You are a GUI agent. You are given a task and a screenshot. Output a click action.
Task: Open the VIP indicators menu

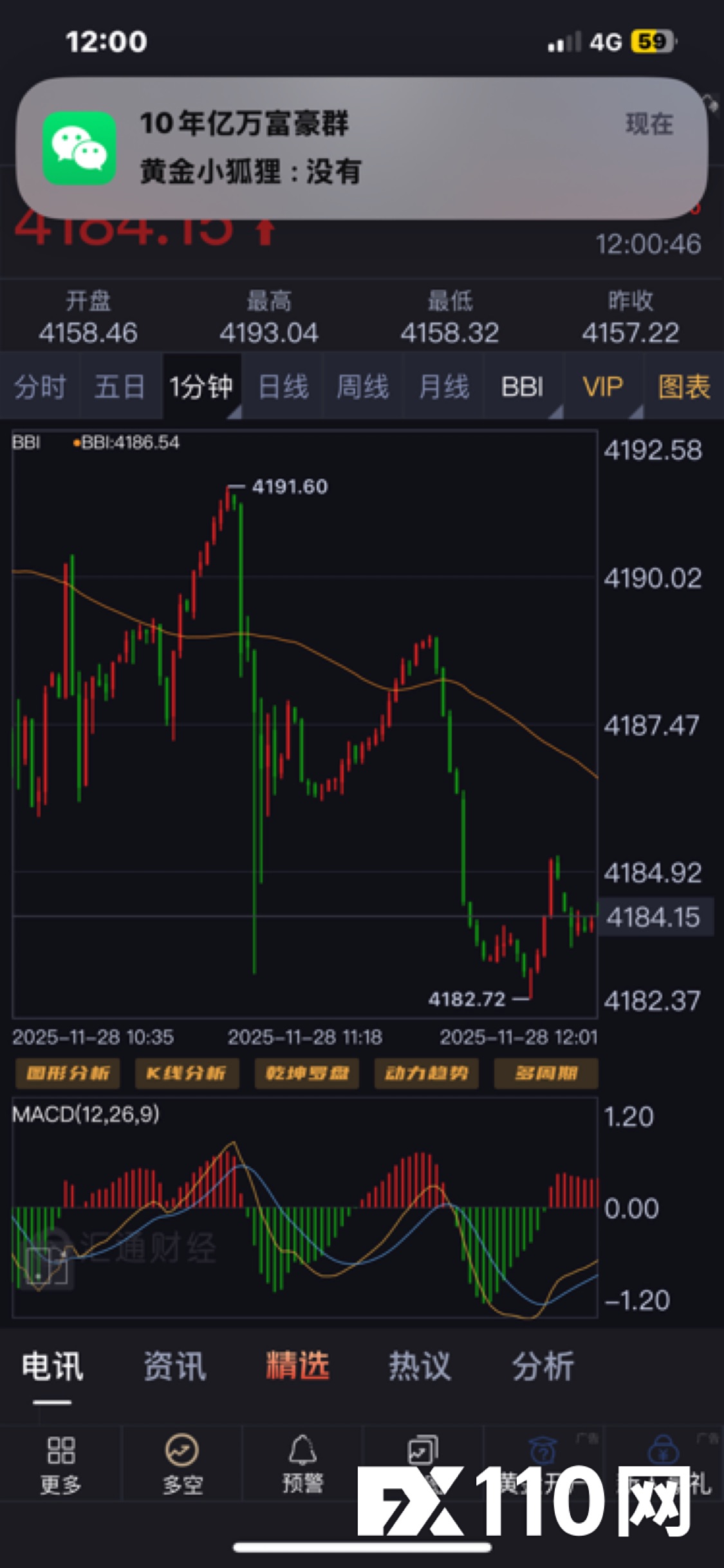602,387
